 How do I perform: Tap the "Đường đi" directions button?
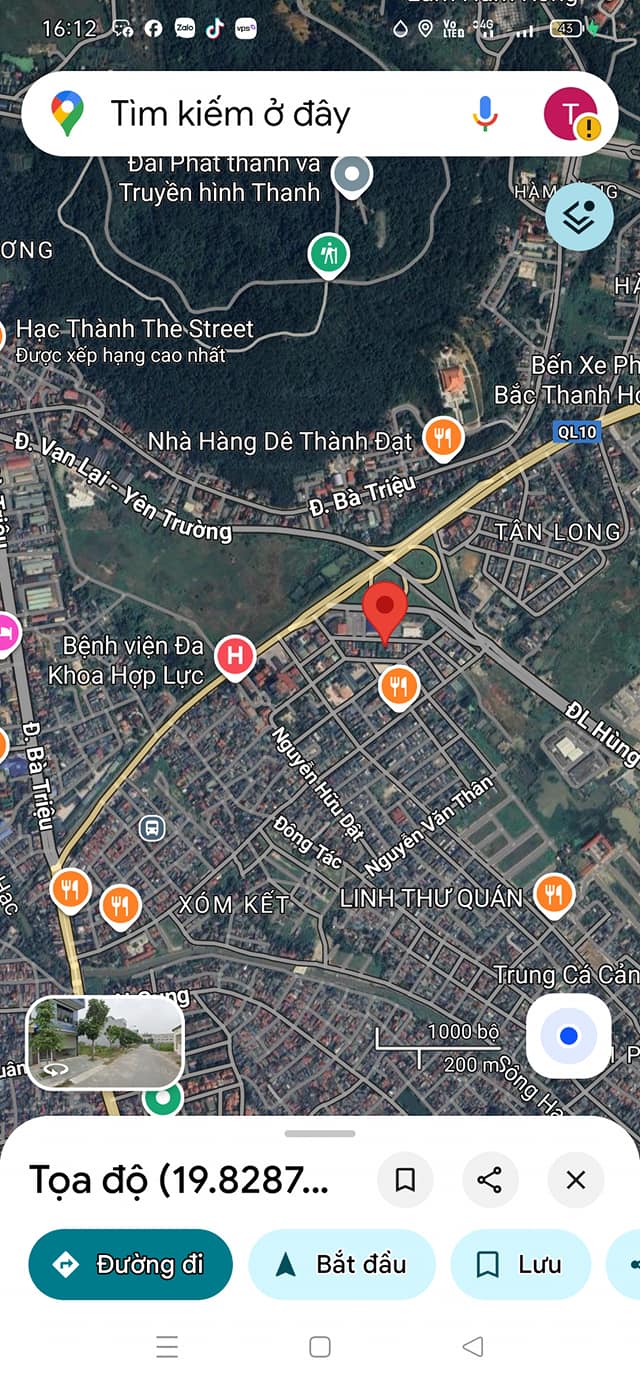[130, 1264]
